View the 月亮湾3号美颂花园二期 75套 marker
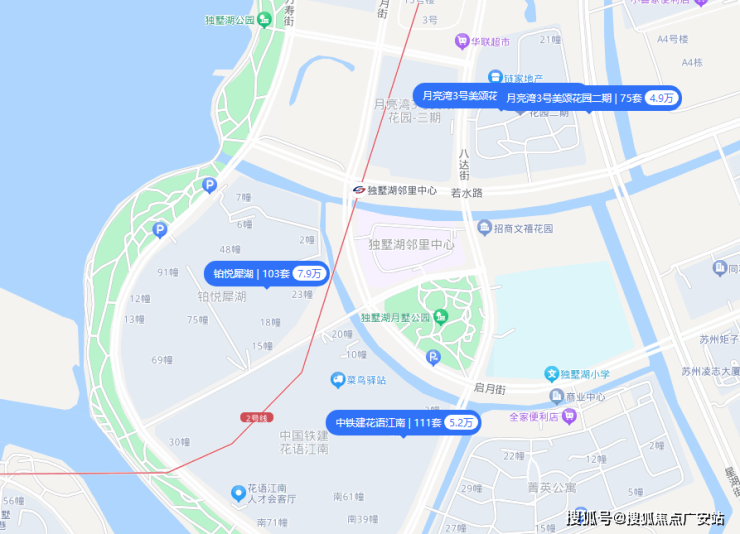740x534 pixels. [590, 98]
